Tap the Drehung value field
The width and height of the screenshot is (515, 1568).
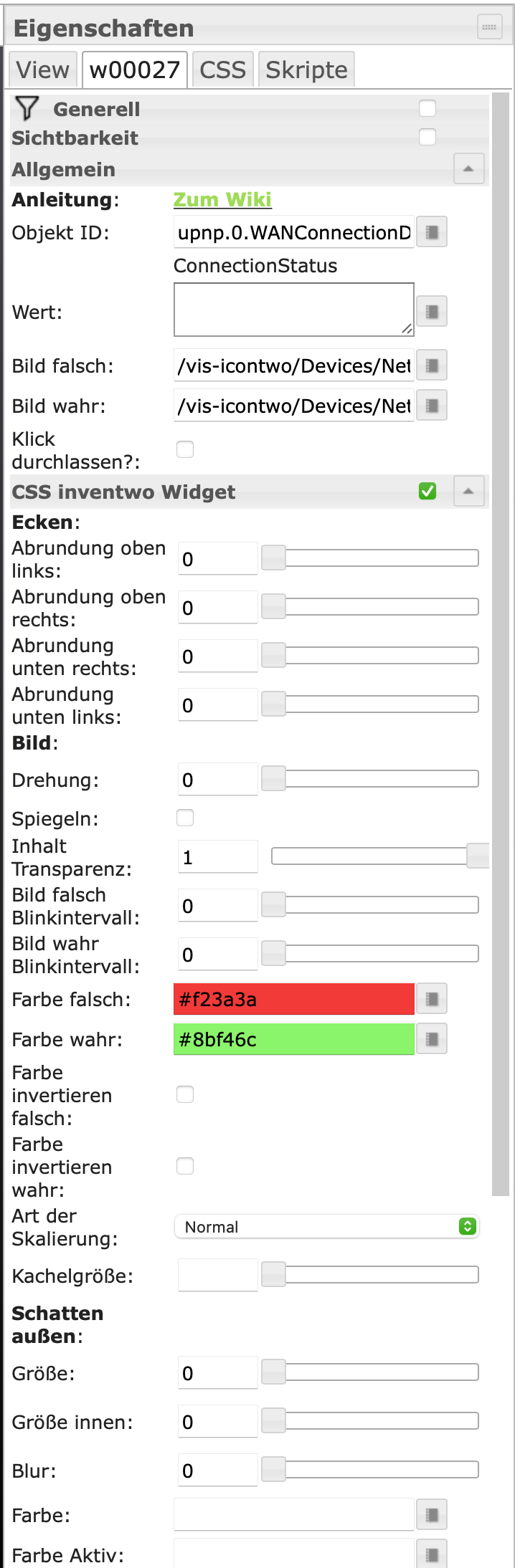tap(217, 780)
